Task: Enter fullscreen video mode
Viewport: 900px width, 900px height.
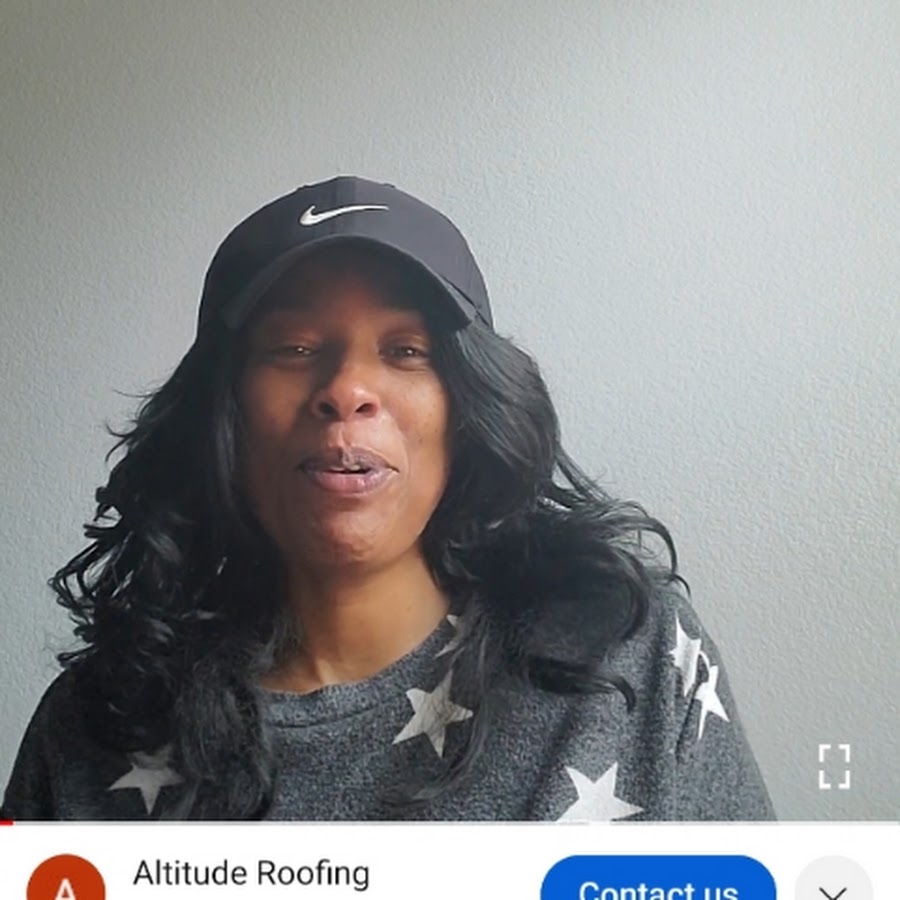Action: coord(833,766)
